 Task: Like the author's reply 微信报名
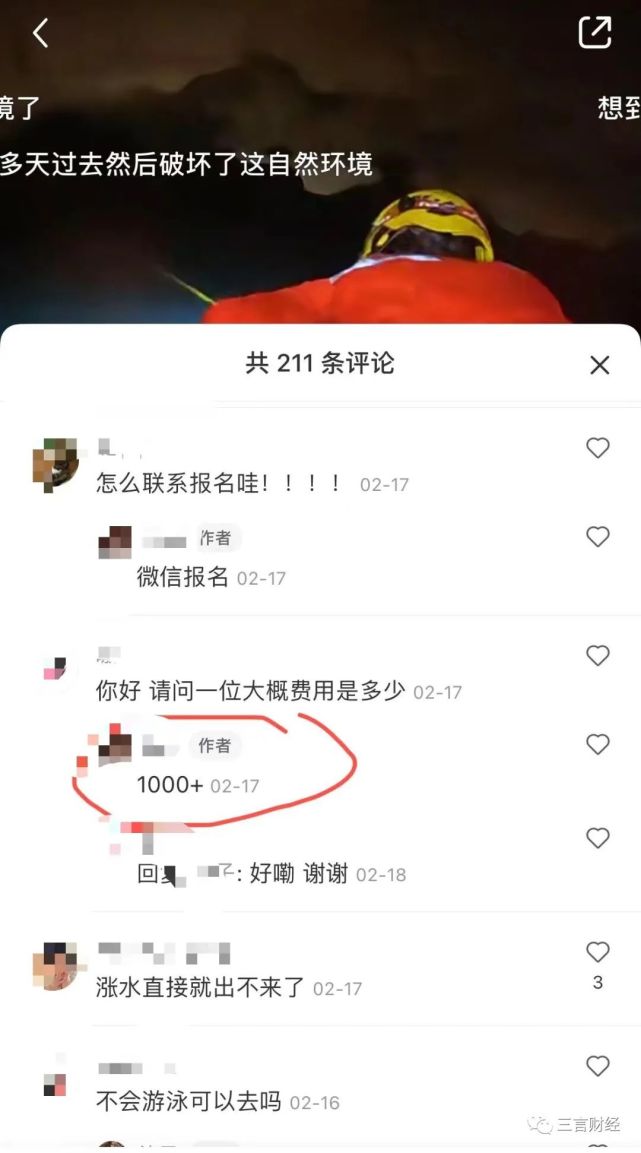(x=598, y=537)
